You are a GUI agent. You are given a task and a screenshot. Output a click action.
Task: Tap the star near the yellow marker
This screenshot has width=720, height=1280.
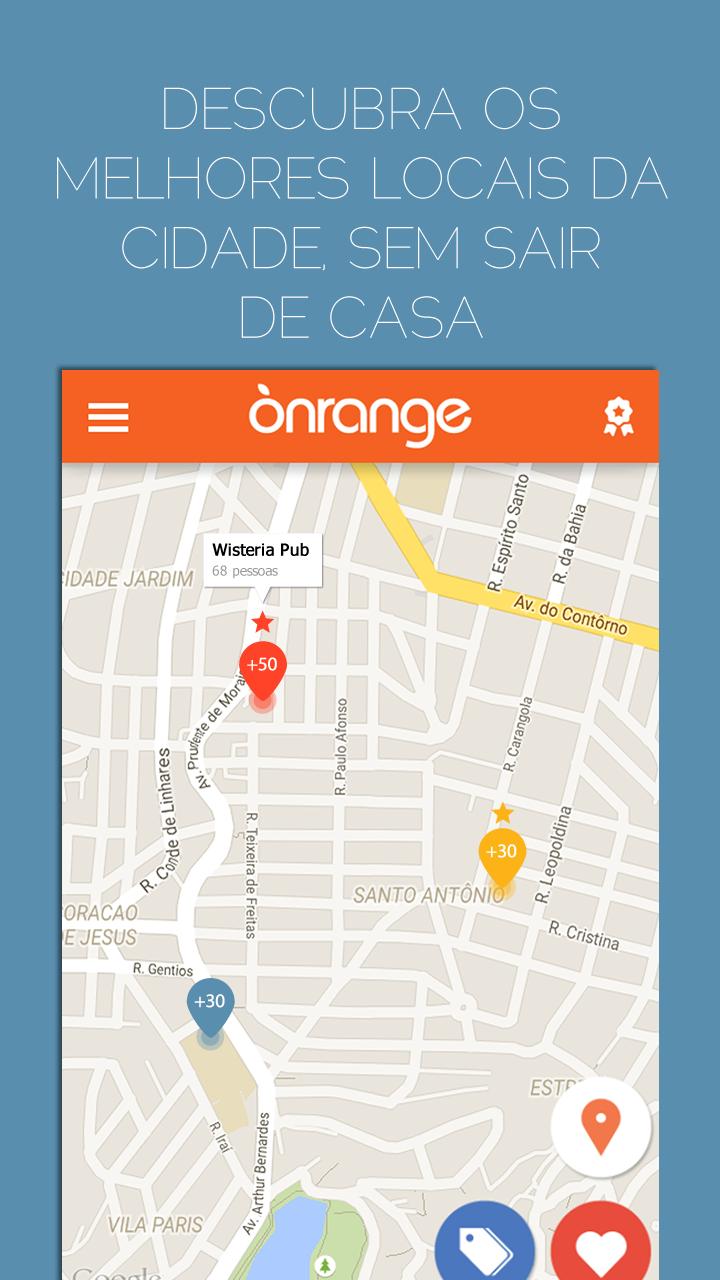pyautogui.click(x=501, y=812)
